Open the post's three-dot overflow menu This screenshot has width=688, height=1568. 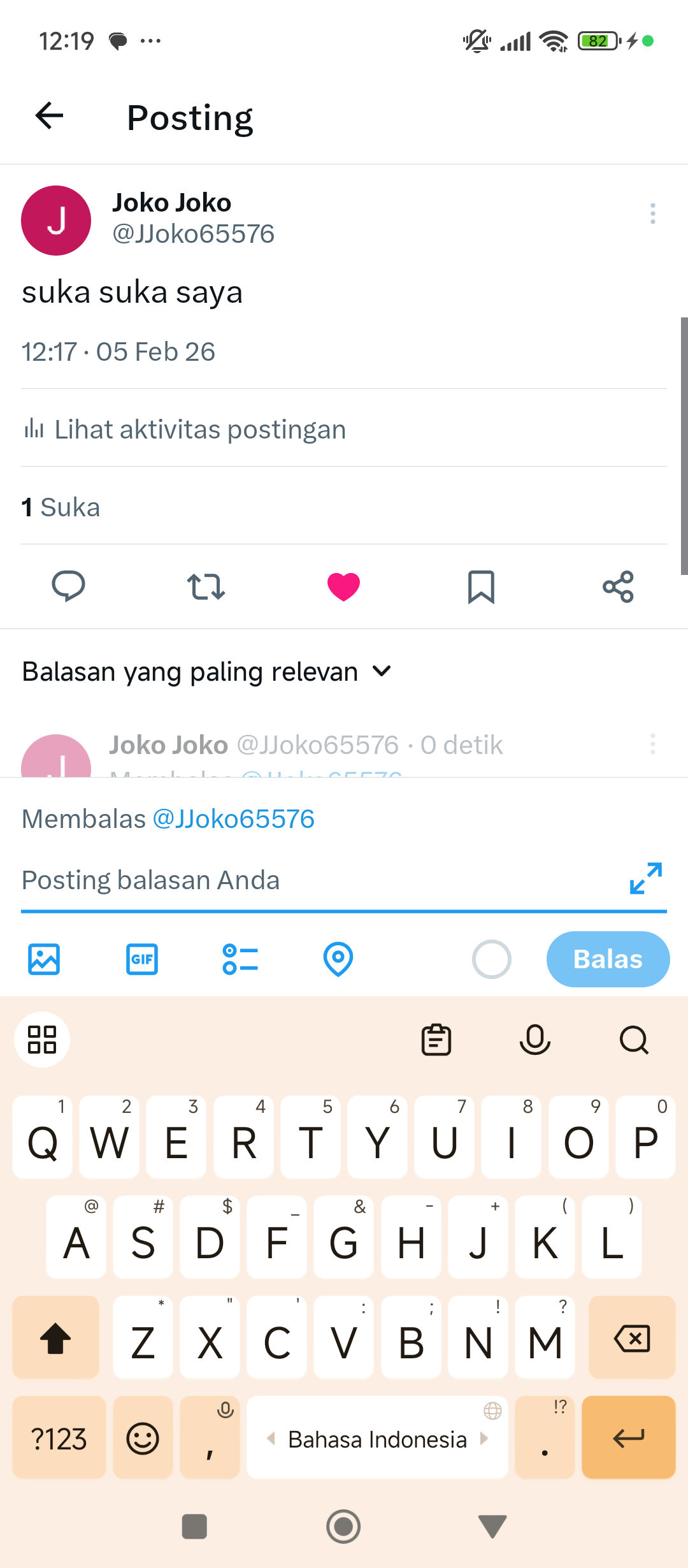[652, 214]
